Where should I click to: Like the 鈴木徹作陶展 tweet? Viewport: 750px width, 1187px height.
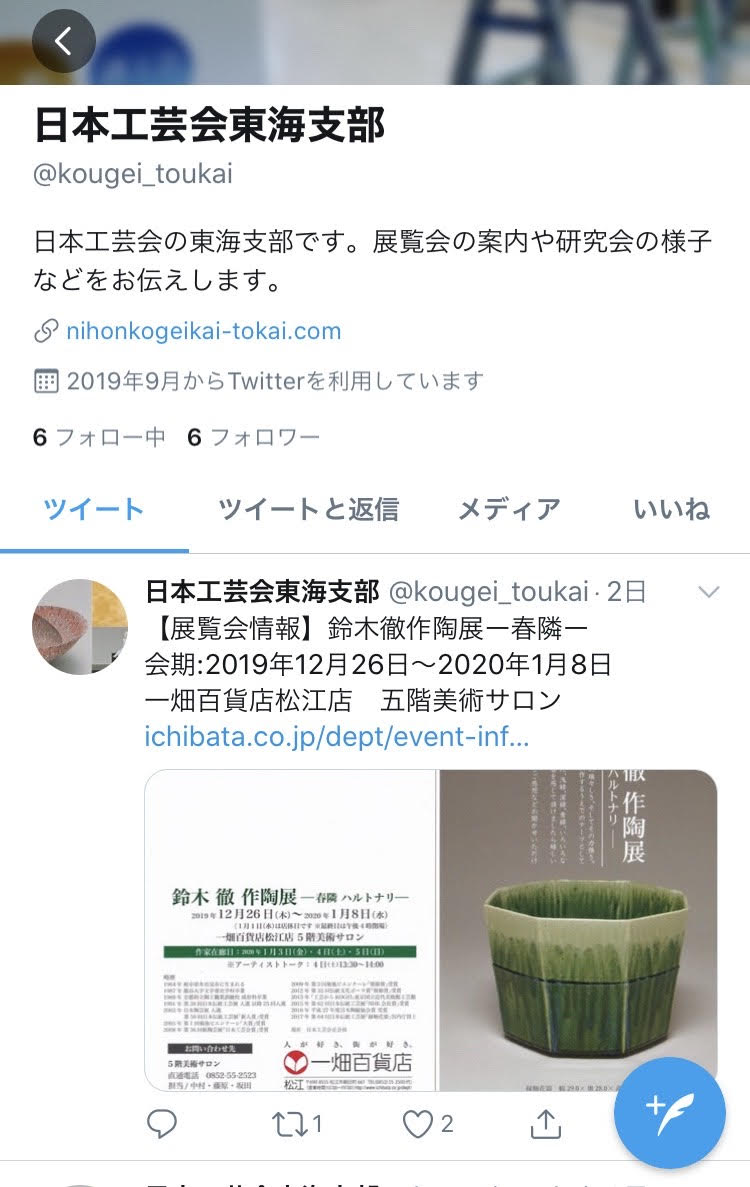pos(428,1124)
